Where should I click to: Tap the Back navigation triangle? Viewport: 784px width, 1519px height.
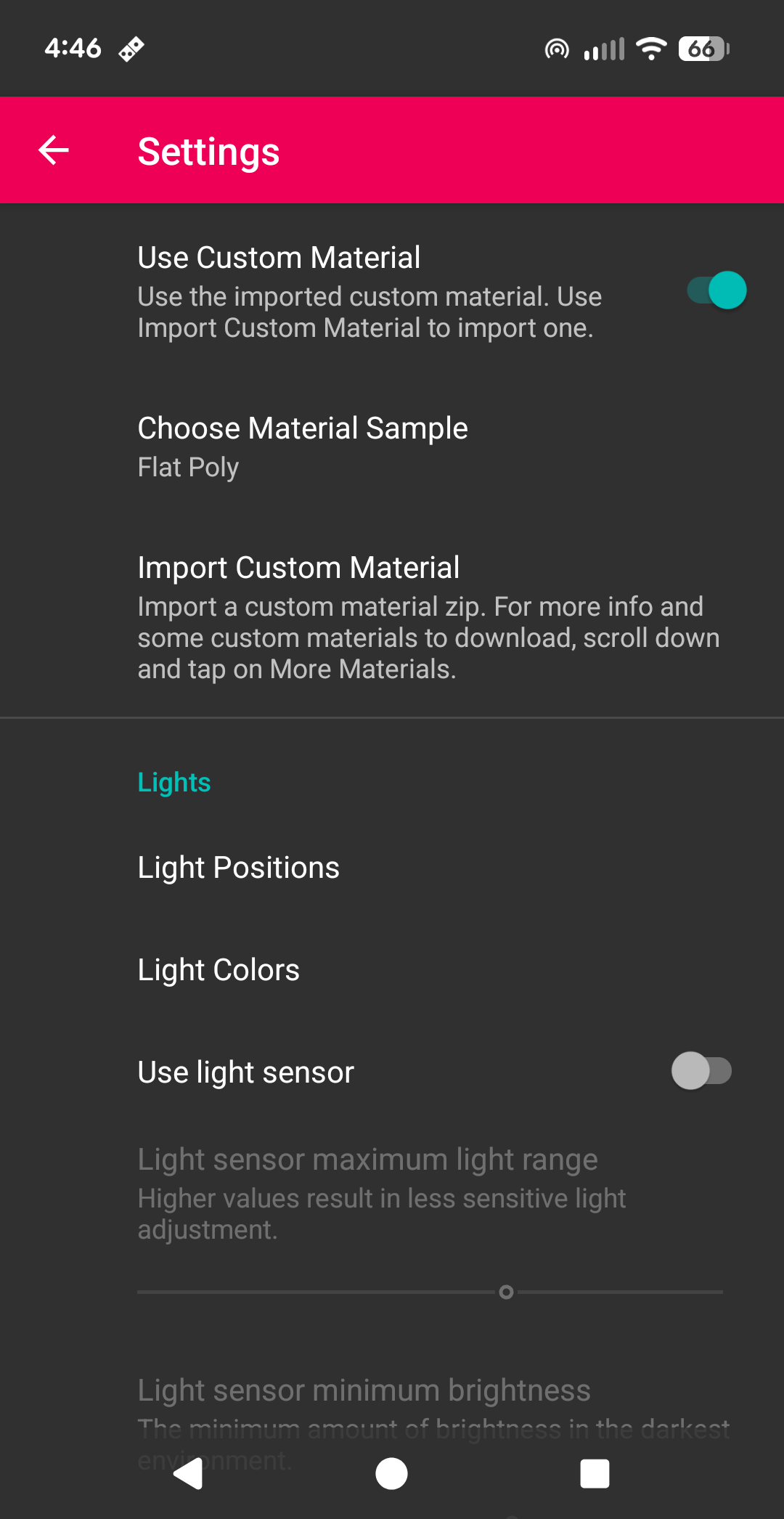click(x=189, y=1473)
